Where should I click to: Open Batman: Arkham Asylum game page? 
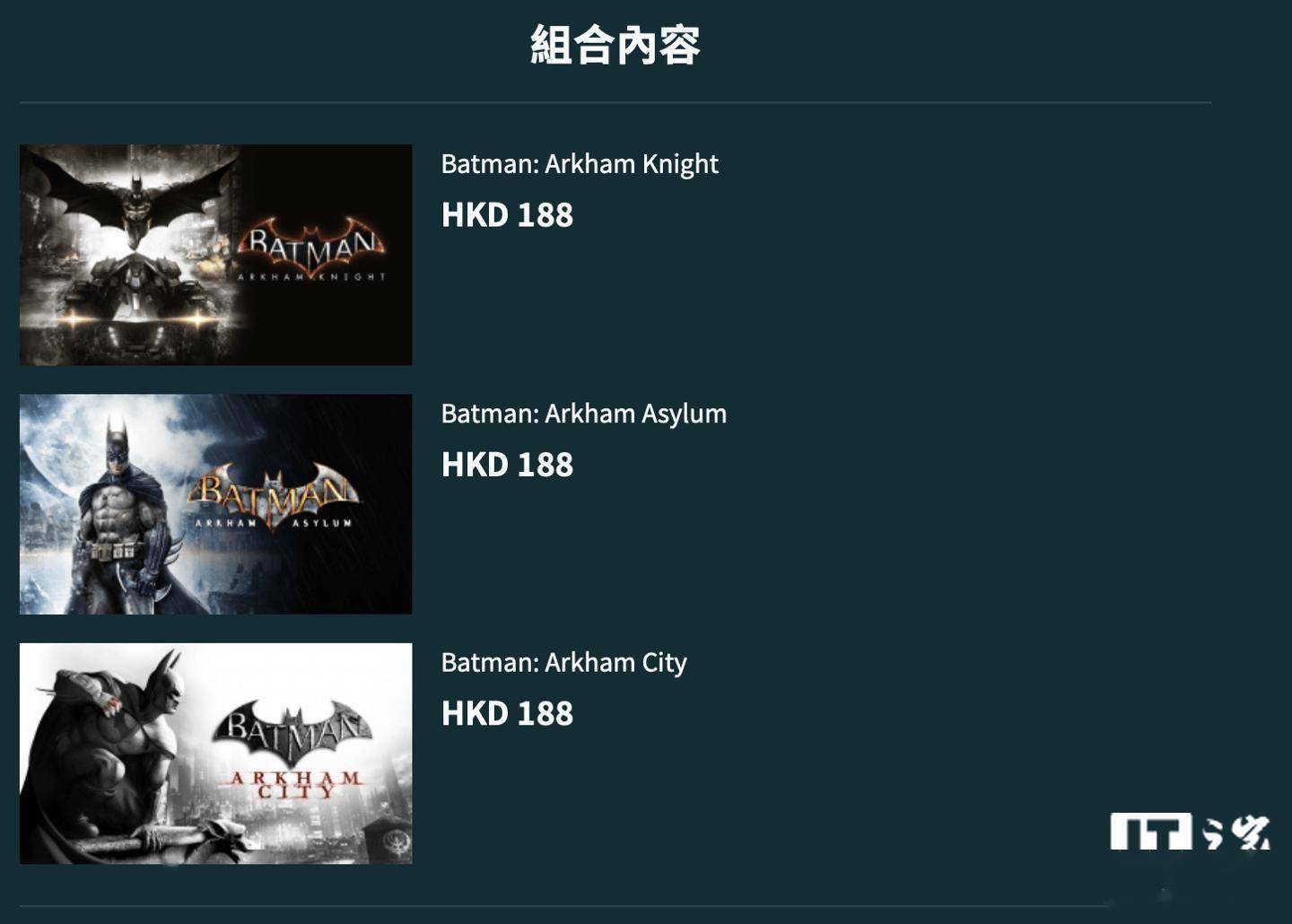tap(583, 414)
